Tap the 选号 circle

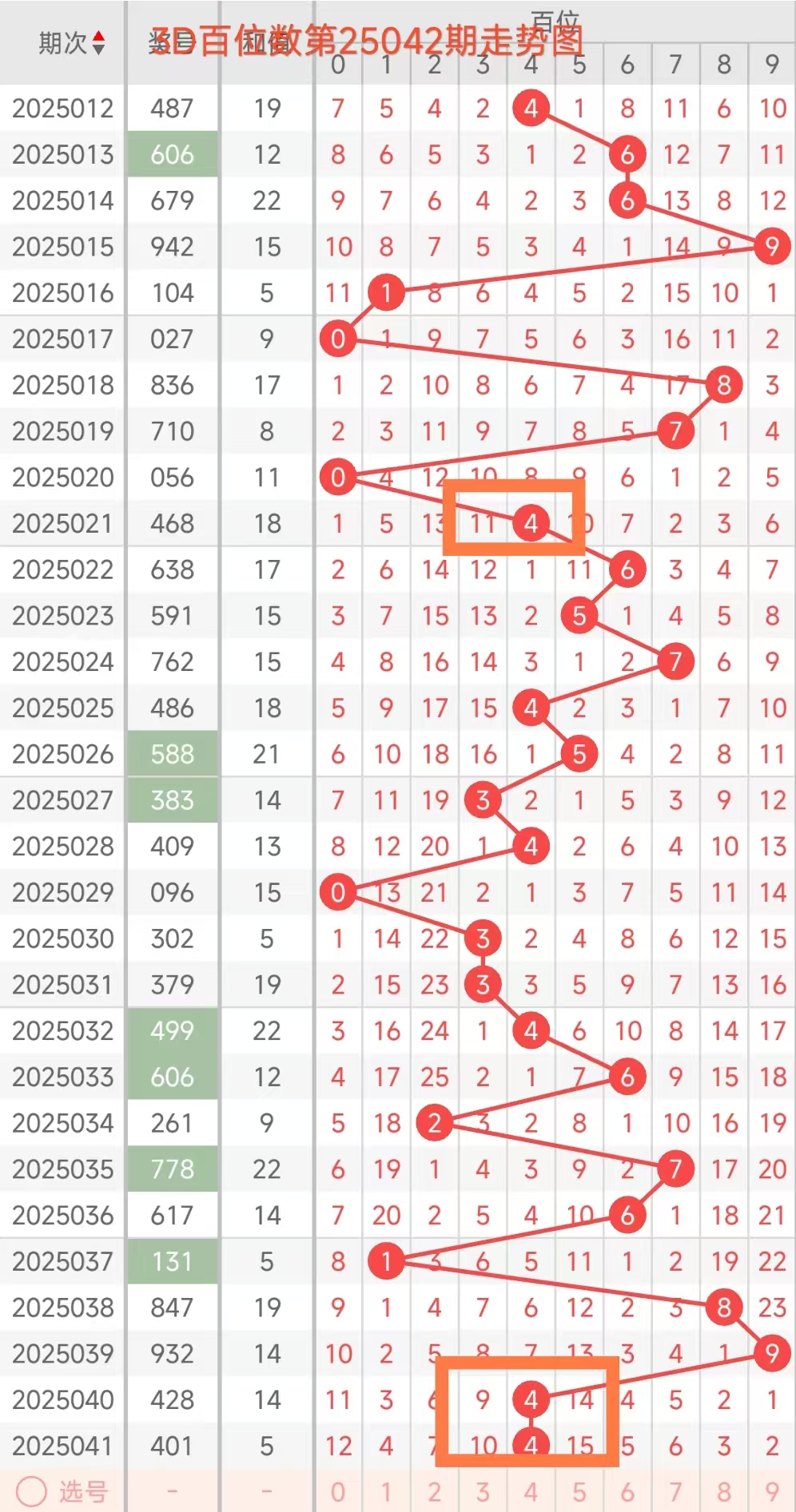[x=32, y=1490]
